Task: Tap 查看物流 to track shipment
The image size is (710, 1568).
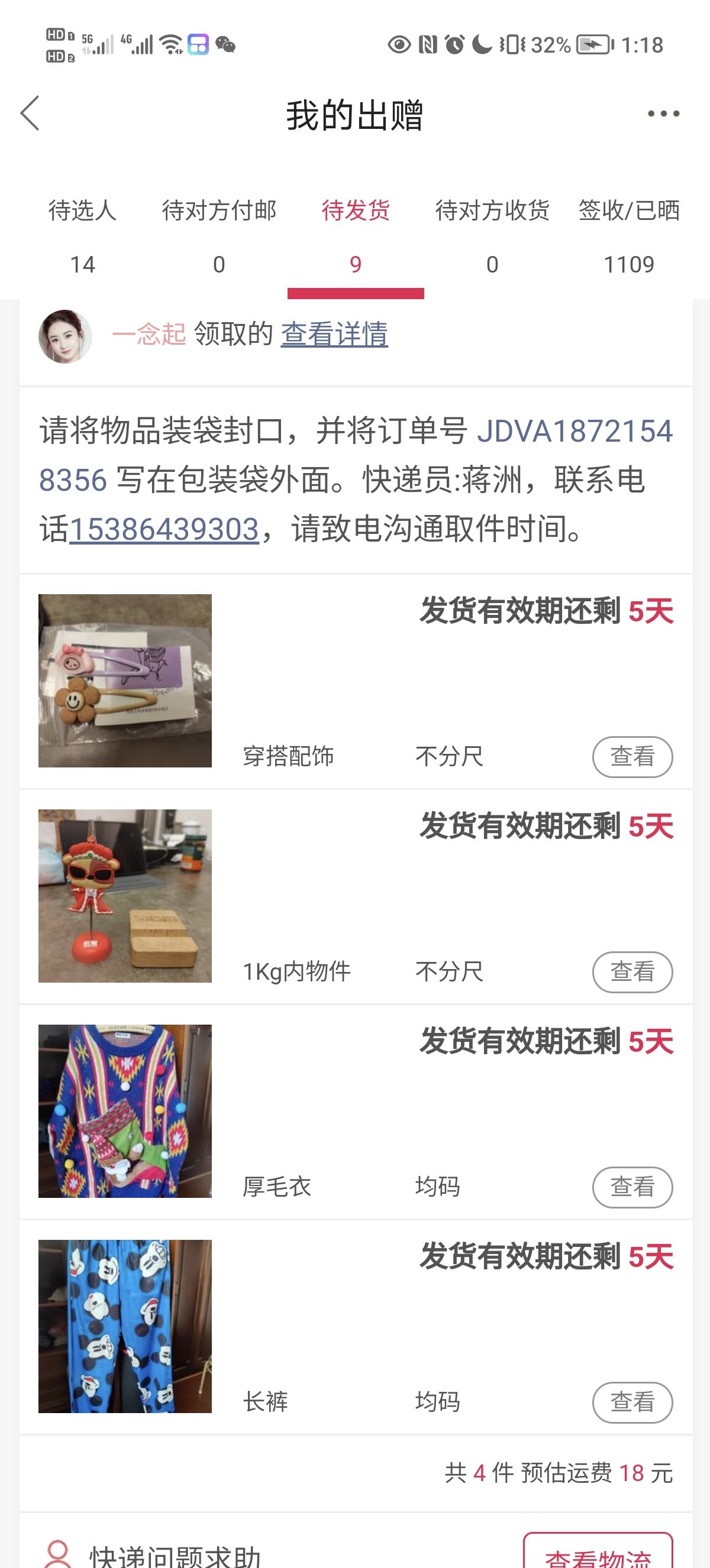Action: (598, 1552)
